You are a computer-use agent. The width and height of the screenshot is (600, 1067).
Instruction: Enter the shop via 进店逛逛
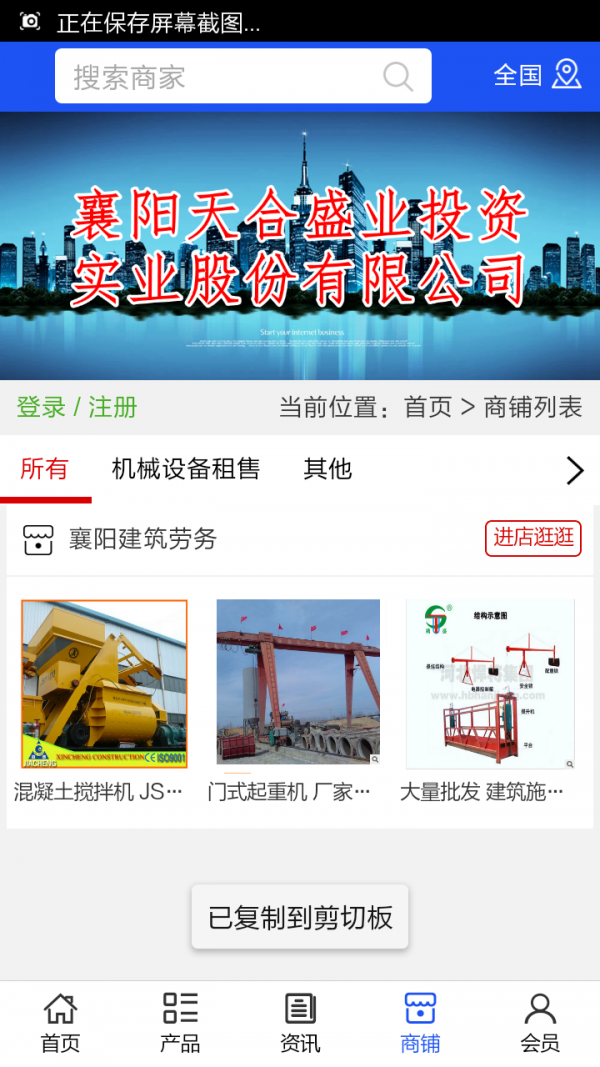click(533, 538)
